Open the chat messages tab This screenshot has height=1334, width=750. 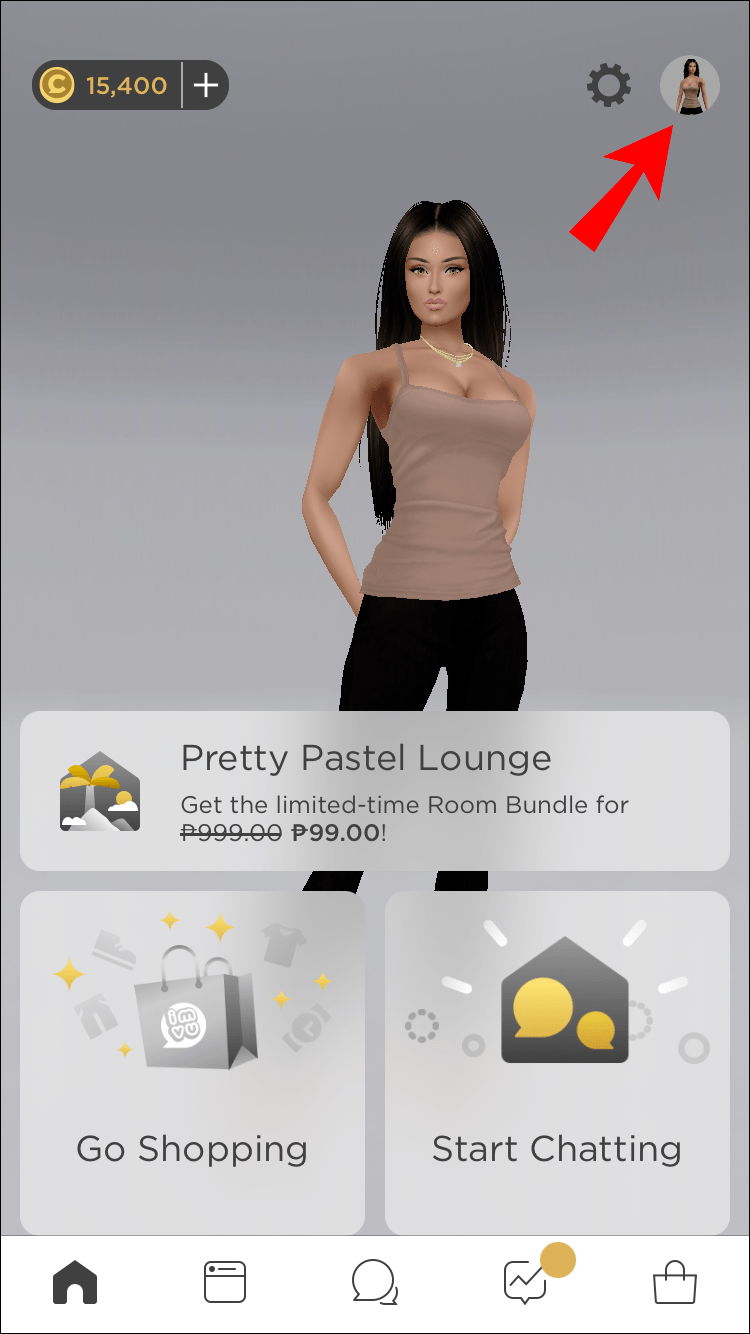pos(375,1282)
